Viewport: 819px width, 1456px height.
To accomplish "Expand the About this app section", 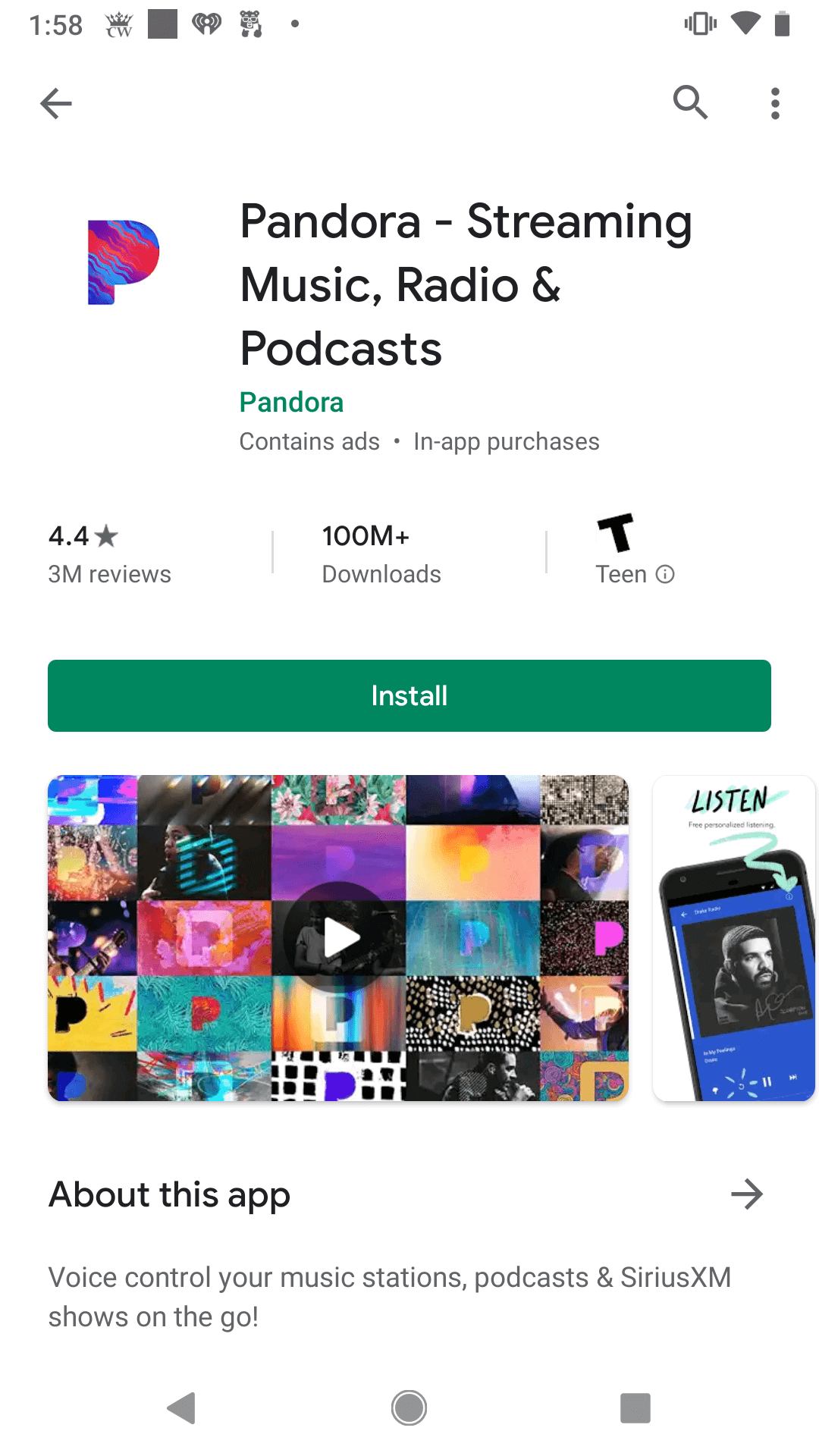I will pyautogui.click(x=747, y=1194).
